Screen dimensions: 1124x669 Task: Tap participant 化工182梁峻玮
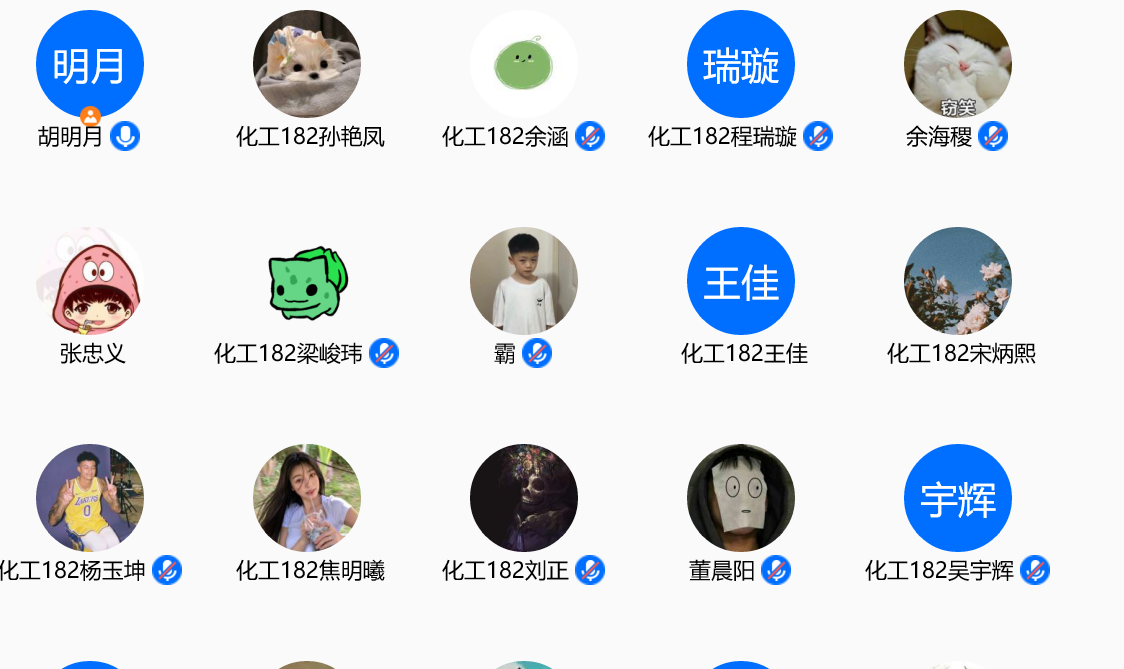(307, 281)
